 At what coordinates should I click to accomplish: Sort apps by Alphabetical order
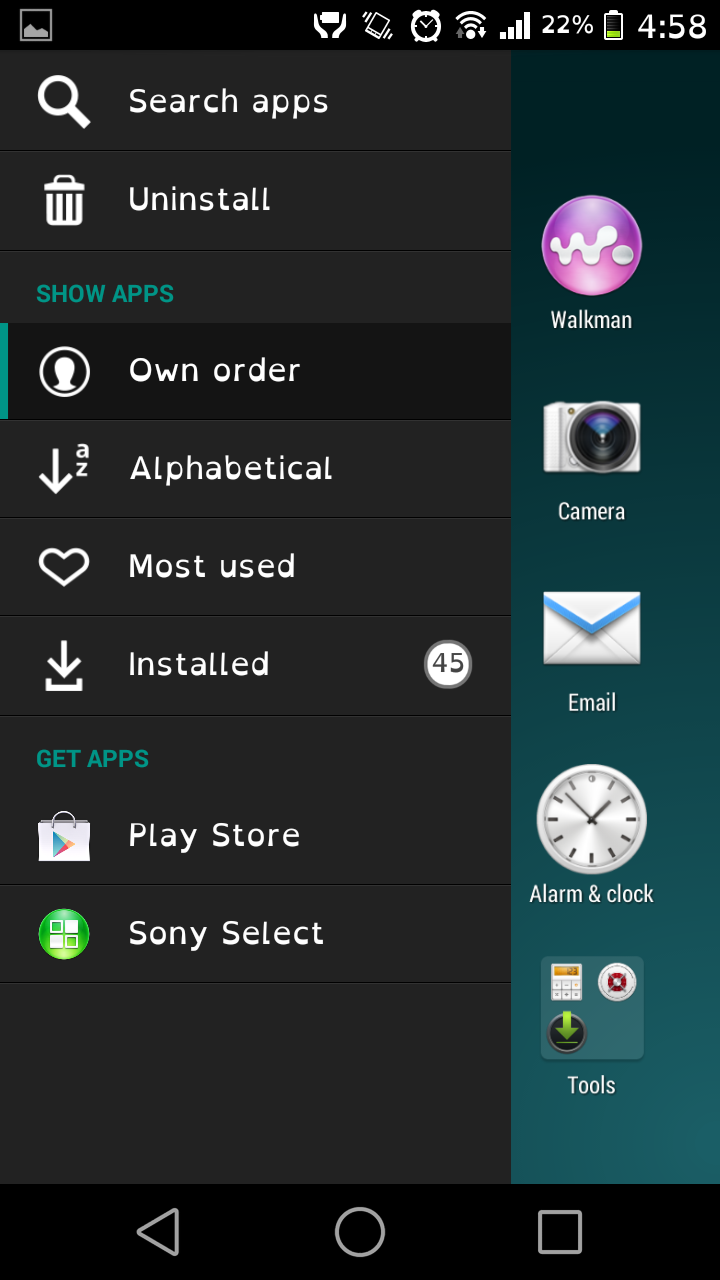click(x=255, y=469)
